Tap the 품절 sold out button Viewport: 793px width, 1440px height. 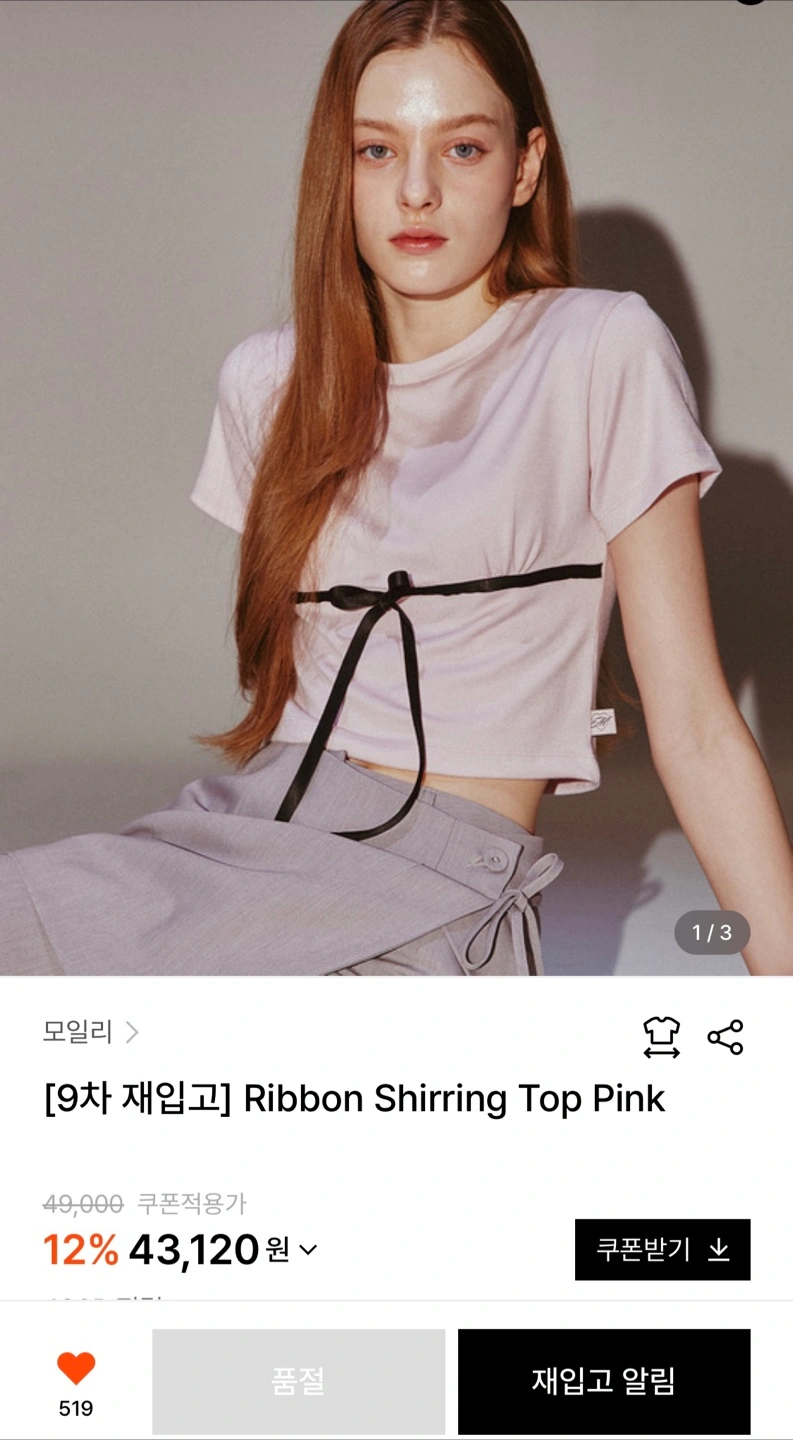[x=298, y=1382]
